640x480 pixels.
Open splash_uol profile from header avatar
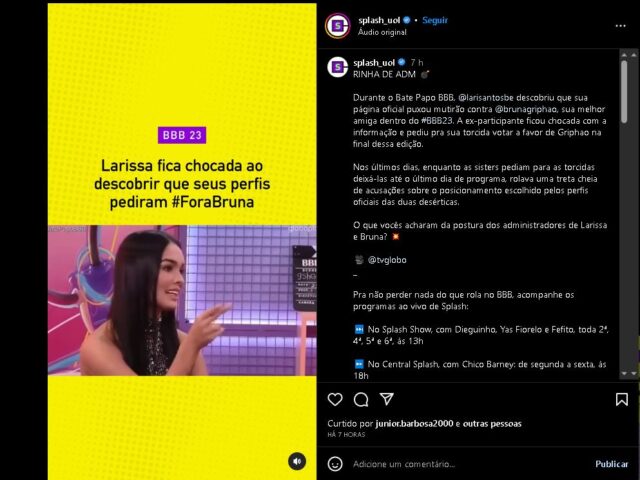[338, 24]
